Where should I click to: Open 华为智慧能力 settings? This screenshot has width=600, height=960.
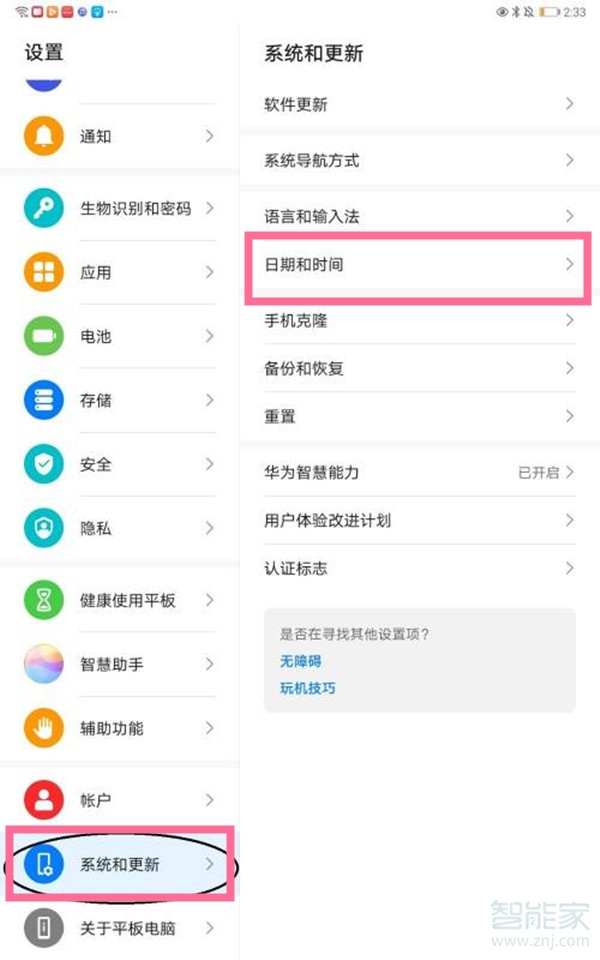pyautogui.click(x=419, y=472)
